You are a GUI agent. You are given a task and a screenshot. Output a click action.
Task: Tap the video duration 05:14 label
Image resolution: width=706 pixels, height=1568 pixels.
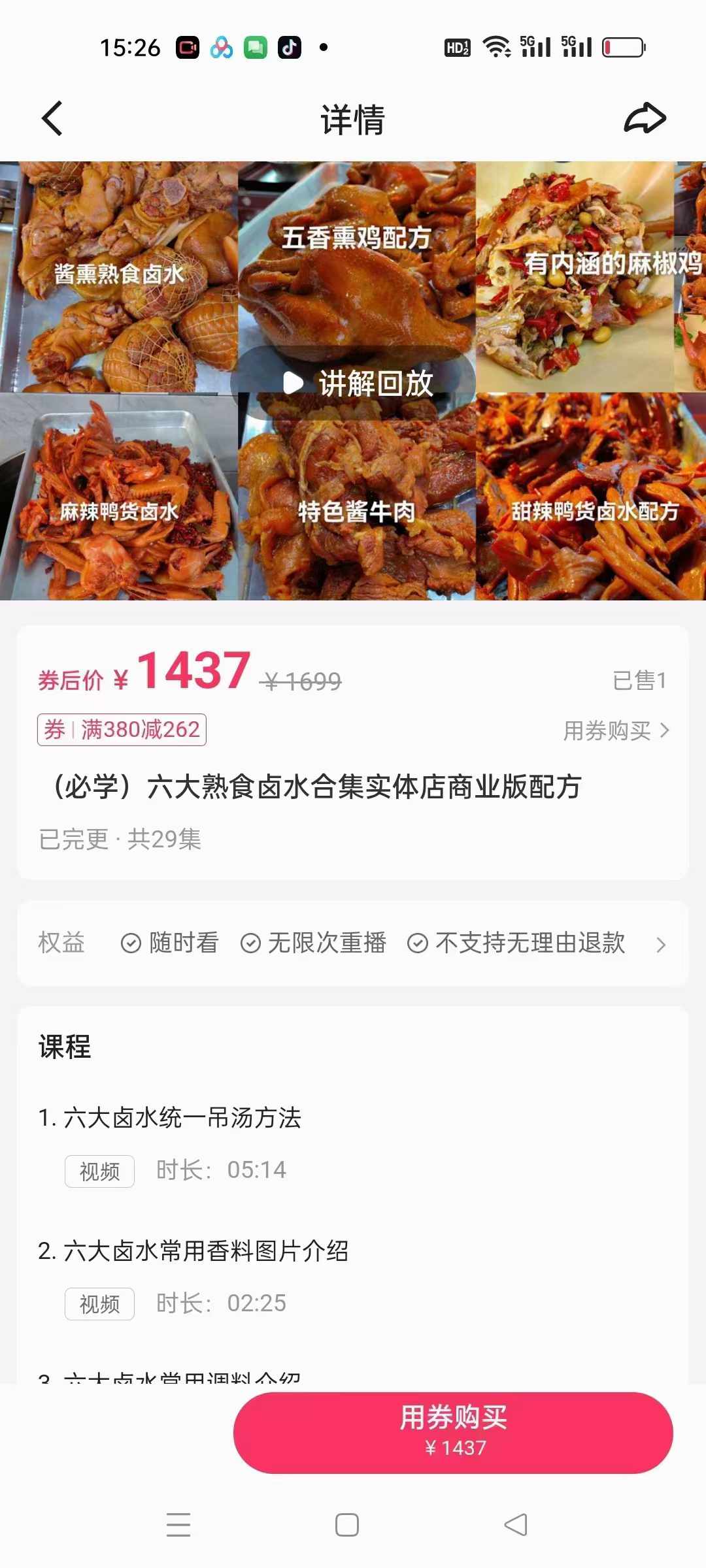point(256,1170)
